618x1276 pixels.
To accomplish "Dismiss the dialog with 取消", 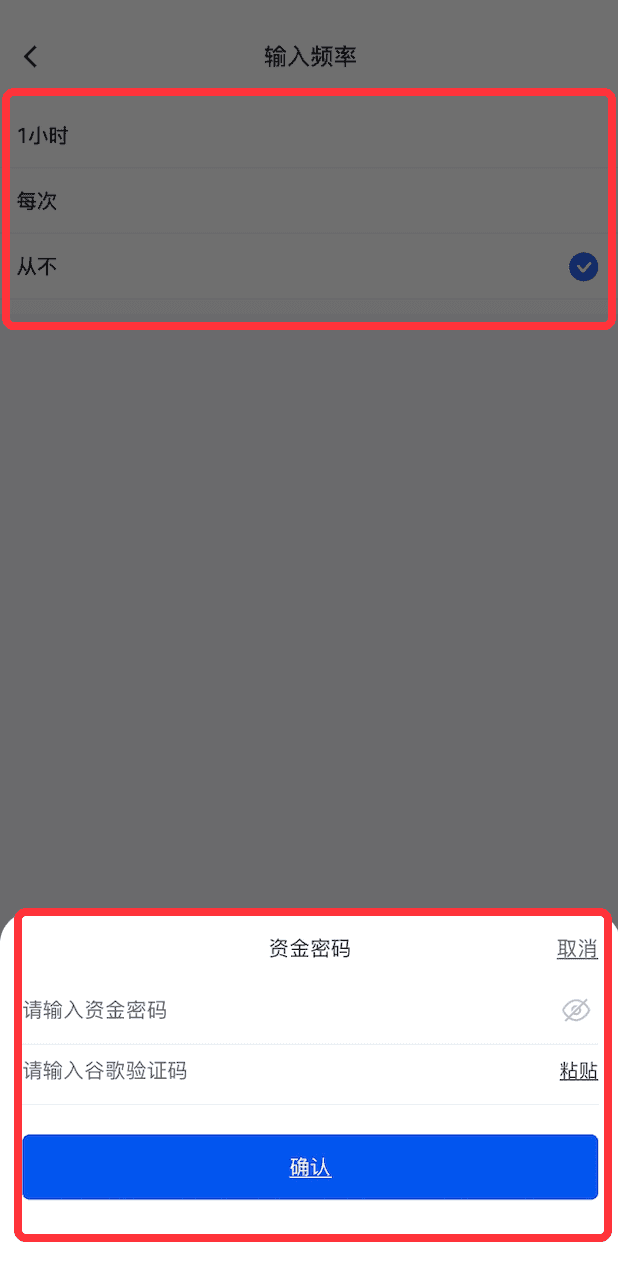I will coord(577,949).
